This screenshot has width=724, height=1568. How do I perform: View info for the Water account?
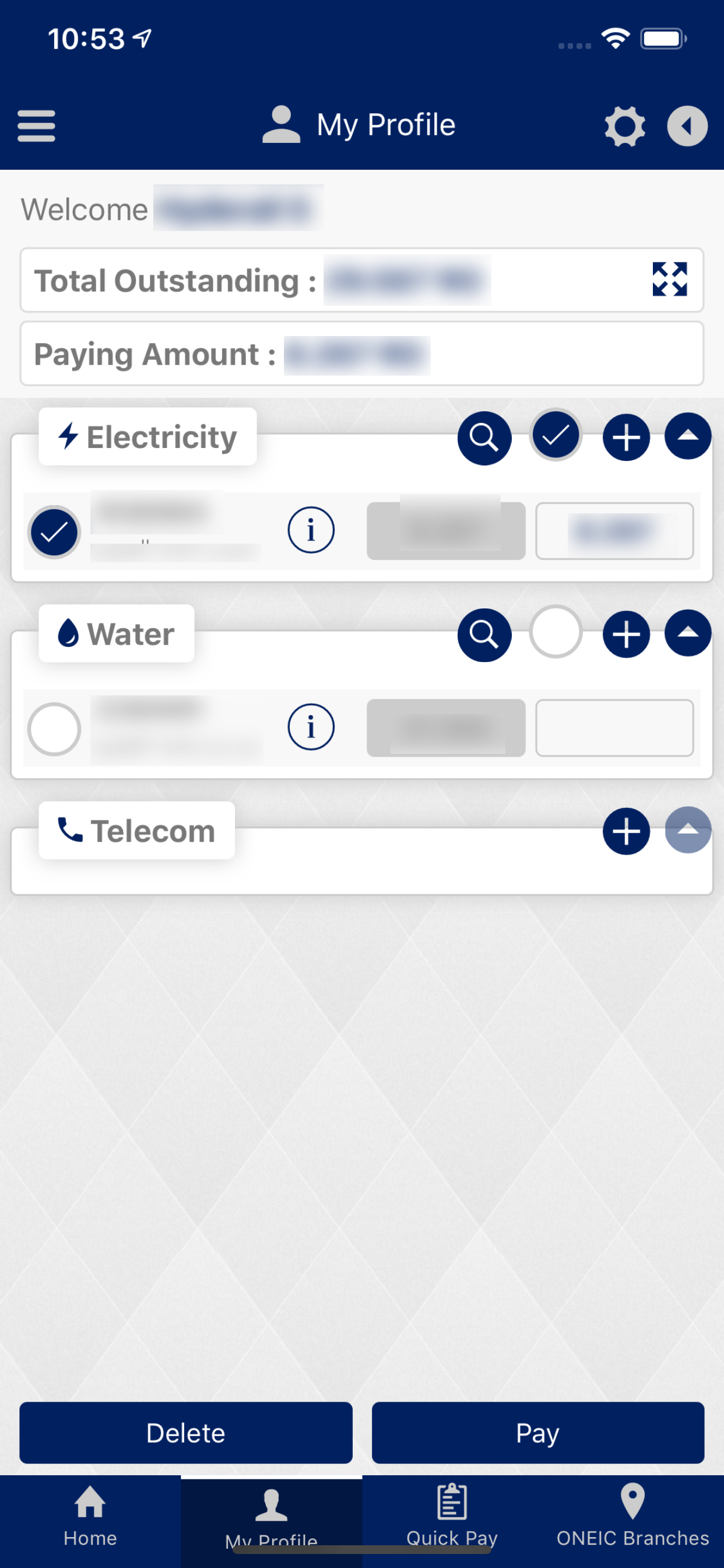coord(311,727)
